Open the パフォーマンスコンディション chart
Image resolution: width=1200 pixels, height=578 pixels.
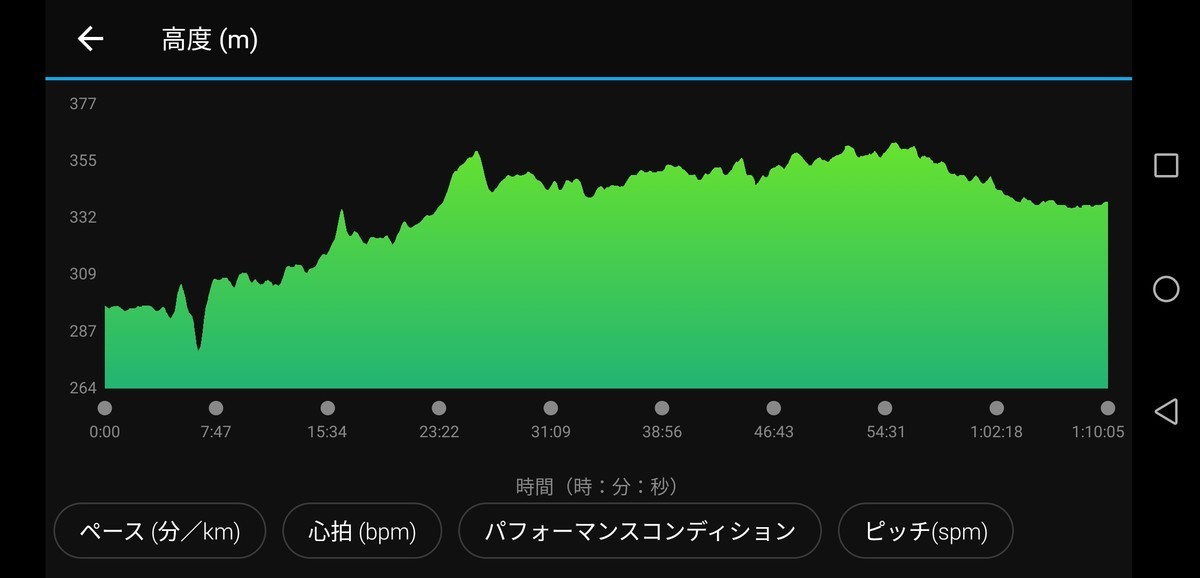[640, 531]
